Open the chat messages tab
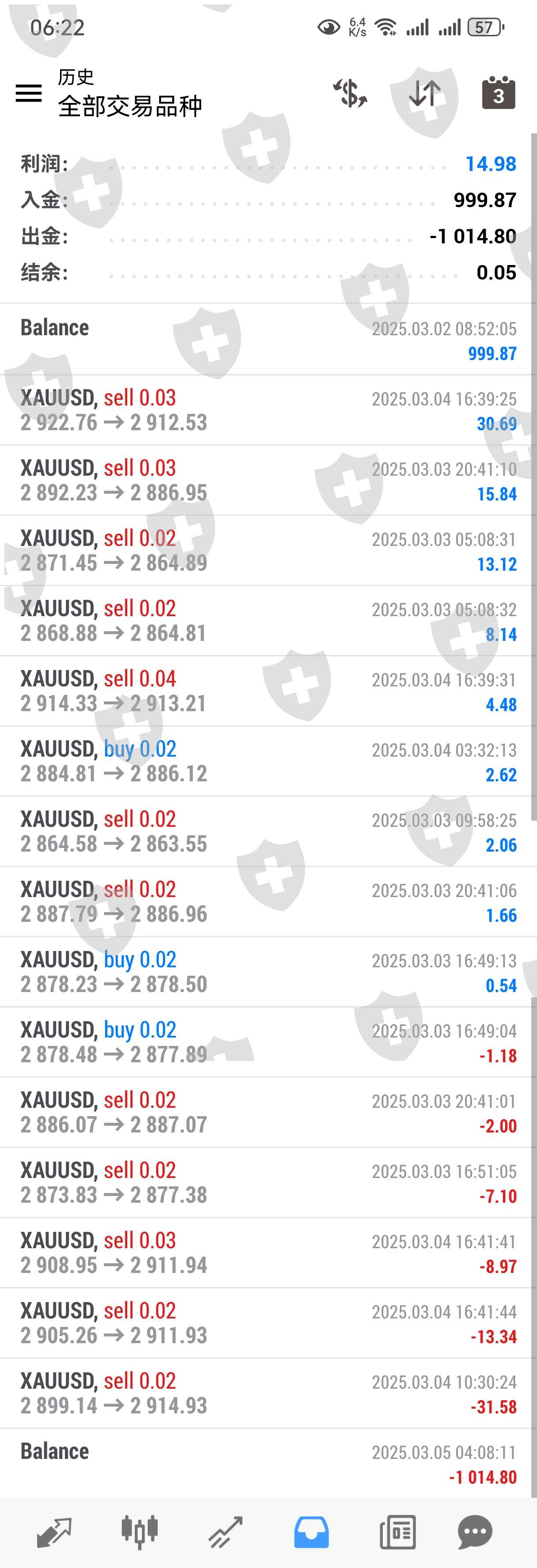The height and width of the screenshot is (1568, 537). (x=475, y=1531)
